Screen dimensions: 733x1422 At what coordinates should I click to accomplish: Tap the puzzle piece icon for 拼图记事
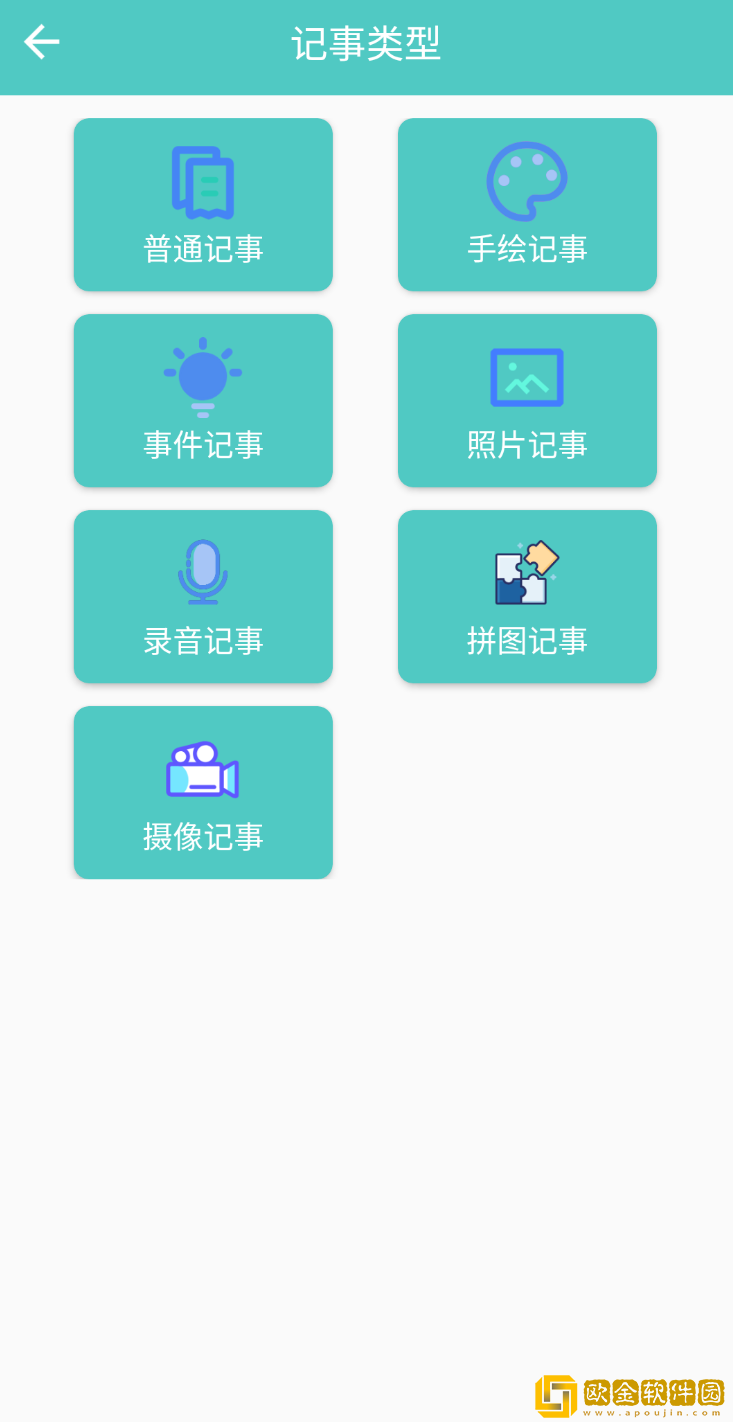(x=527, y=570)
